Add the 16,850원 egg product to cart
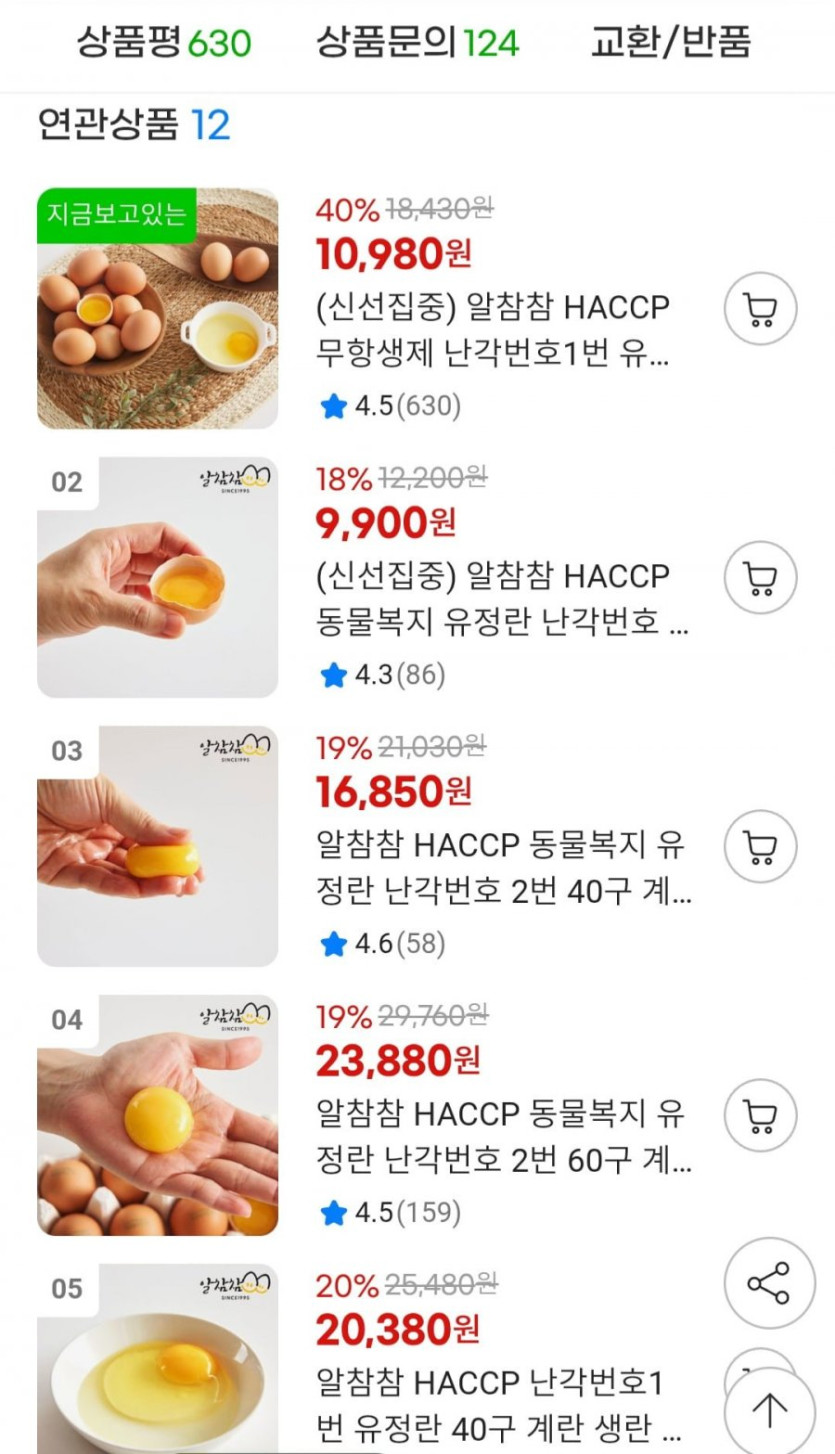The height and width of the screenshot is (1454, 835). point(760,846)
